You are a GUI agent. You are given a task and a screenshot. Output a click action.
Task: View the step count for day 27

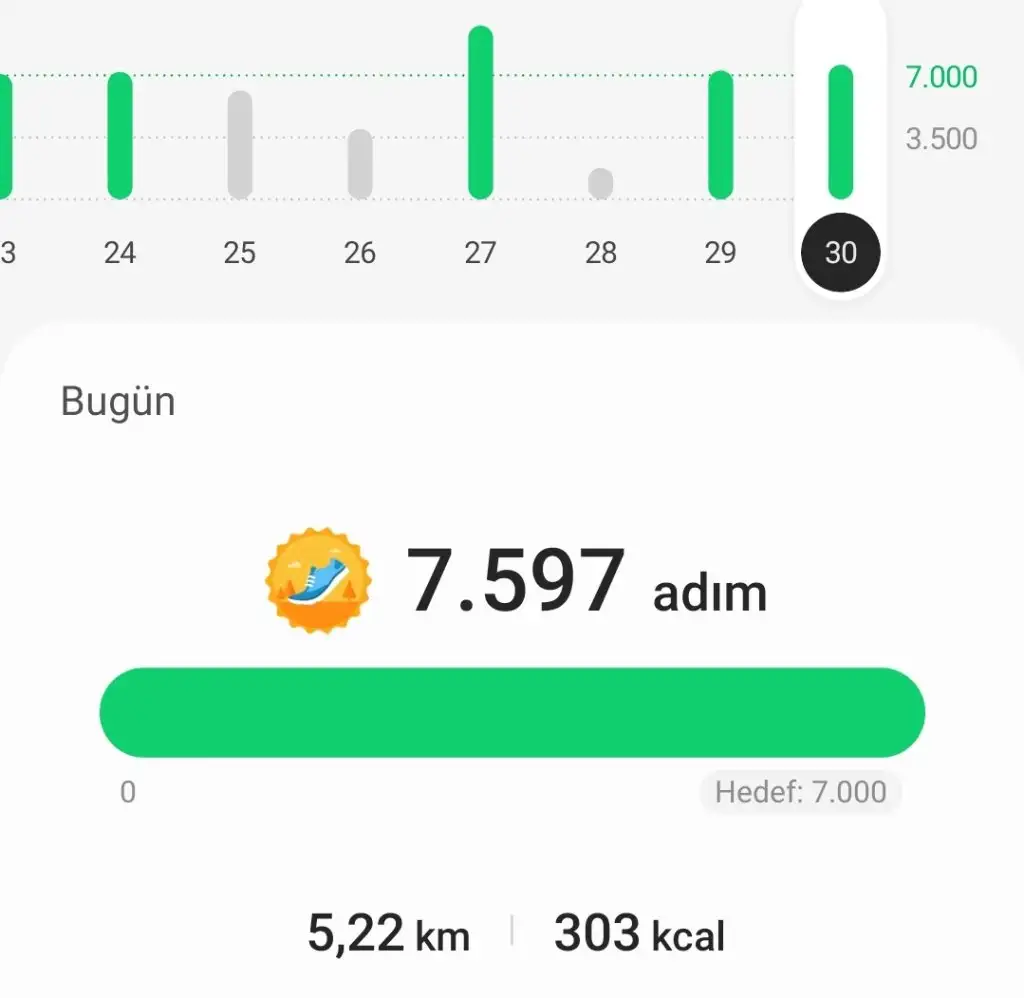pos(480,112)
